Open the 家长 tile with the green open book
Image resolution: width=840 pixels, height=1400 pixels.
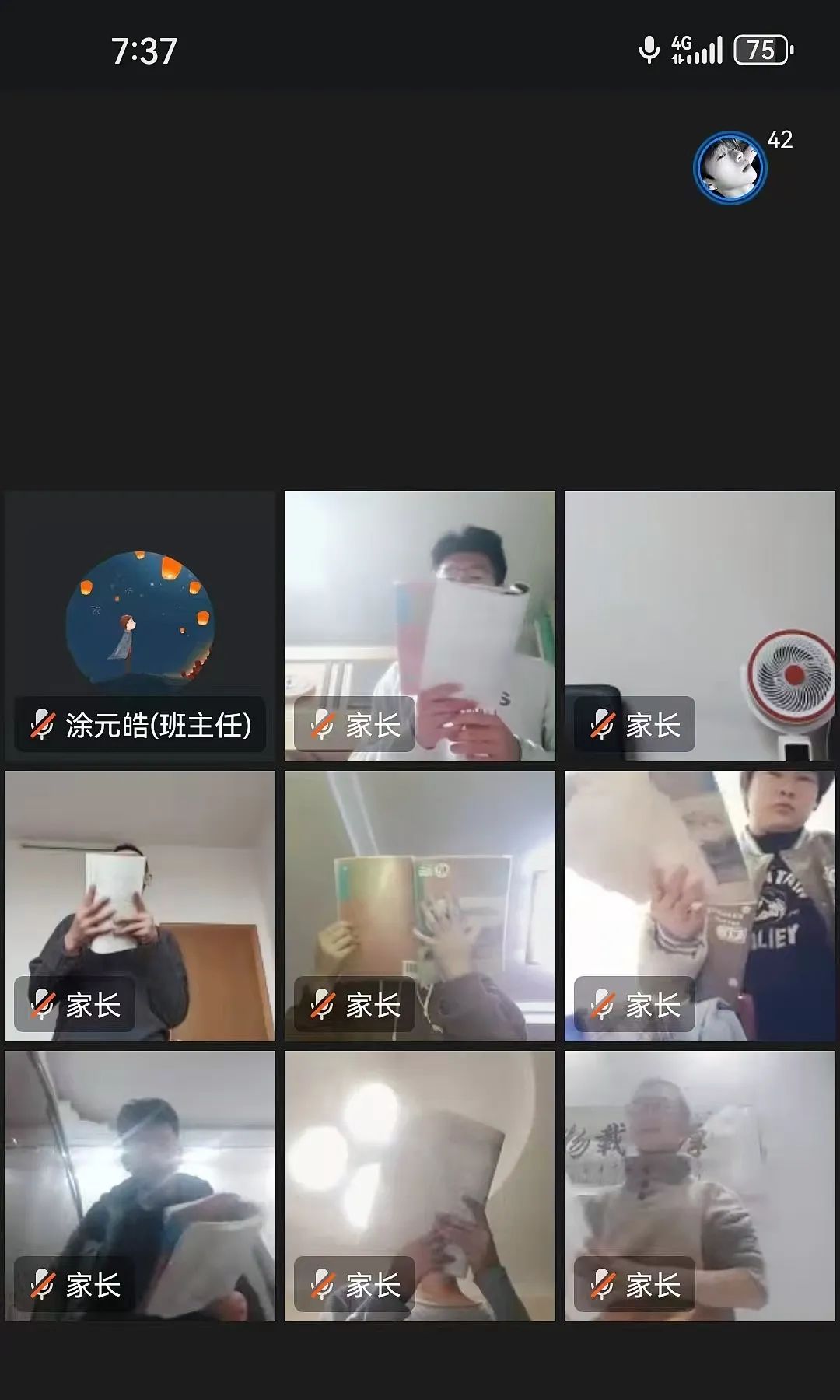pyautogui.click(x=420, y=906)
